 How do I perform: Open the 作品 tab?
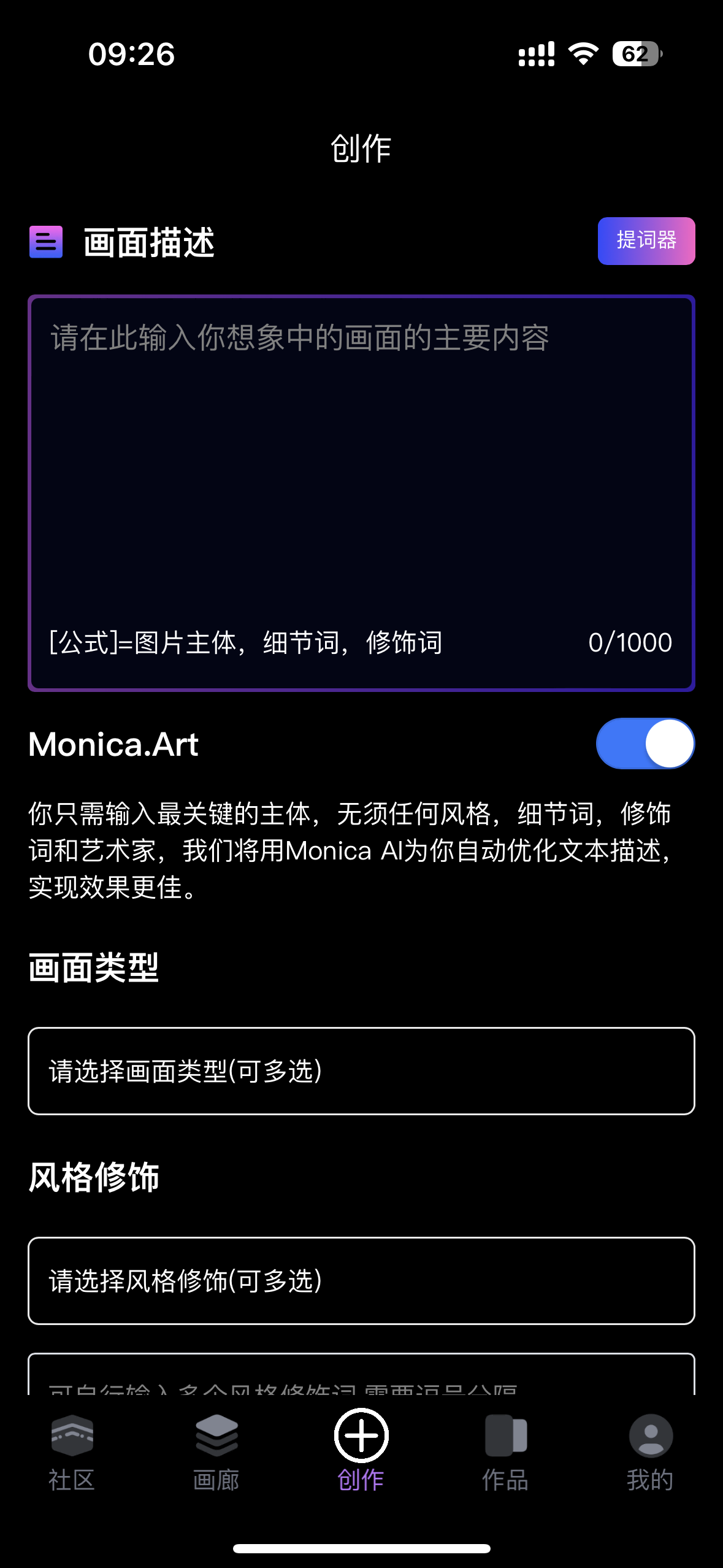tap(506, 1453)
